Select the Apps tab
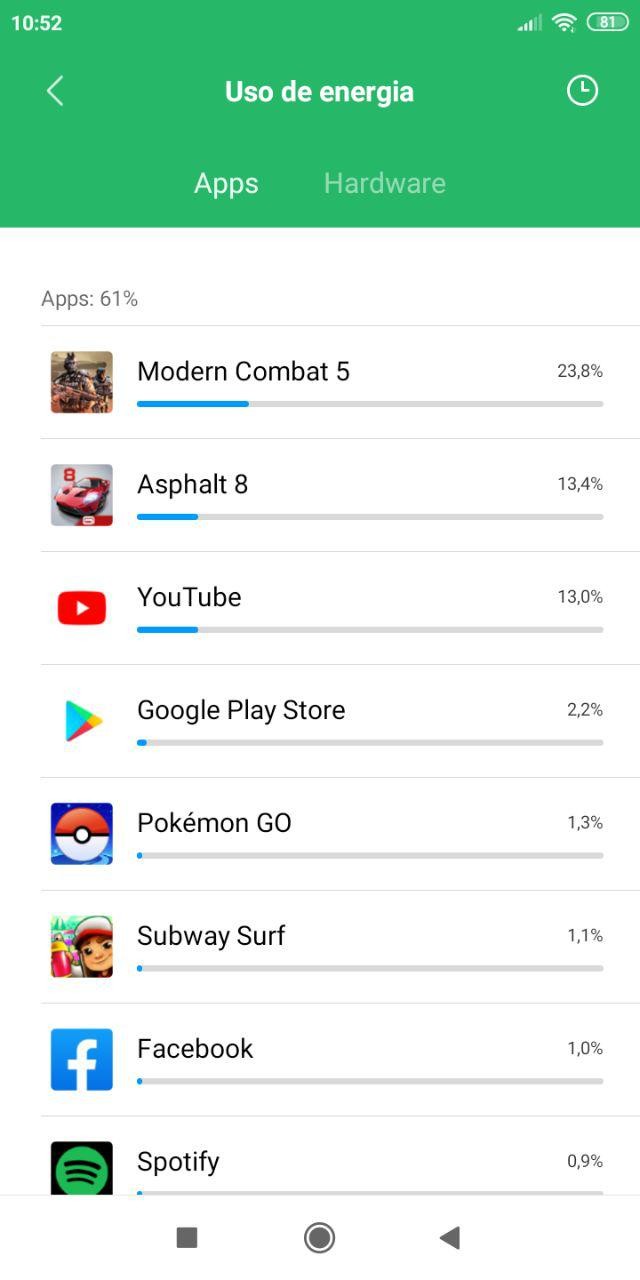Screen dimensions: 640x1280 [x=226, y=183]
